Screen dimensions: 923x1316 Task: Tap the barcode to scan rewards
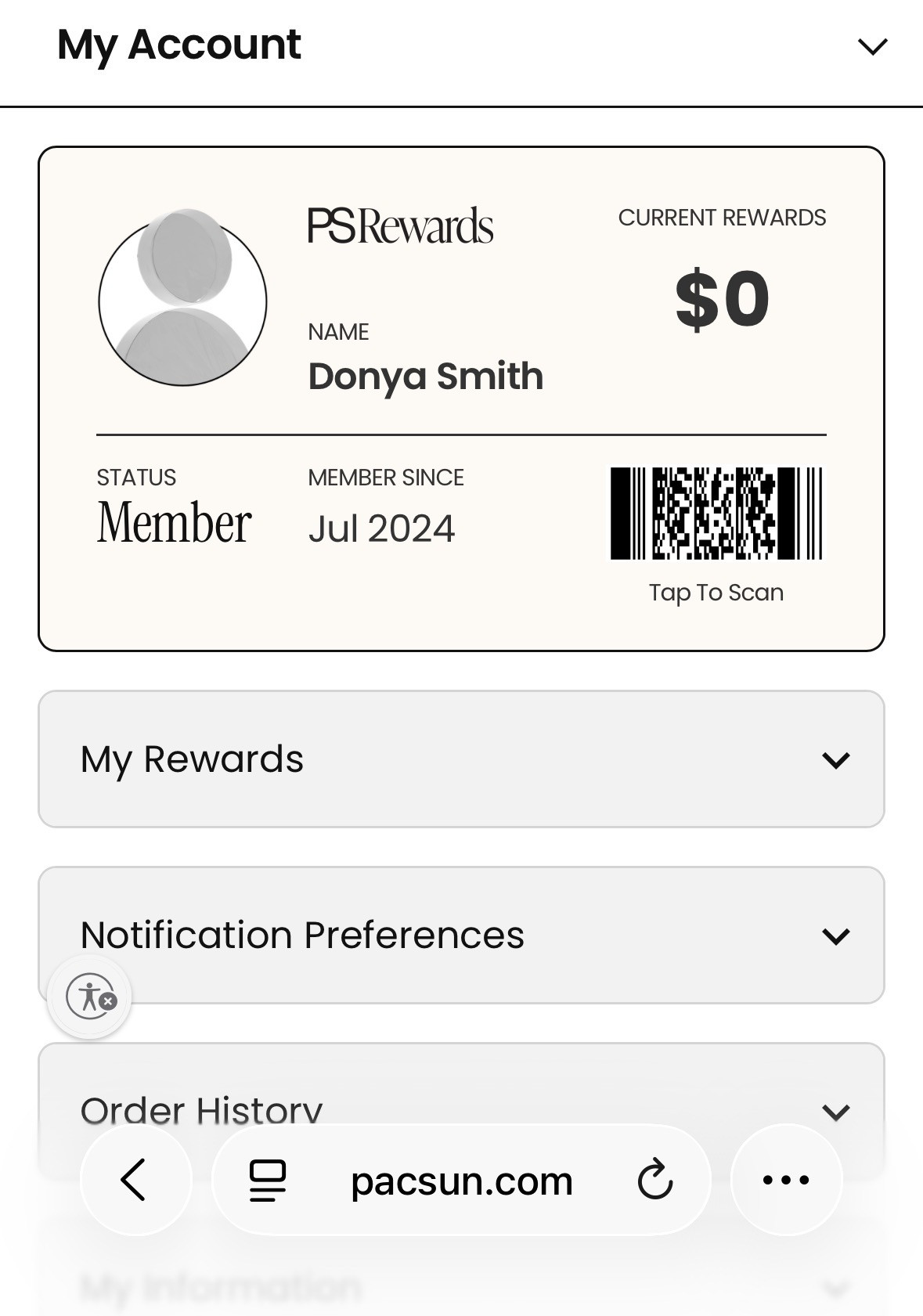pos(716,514)
